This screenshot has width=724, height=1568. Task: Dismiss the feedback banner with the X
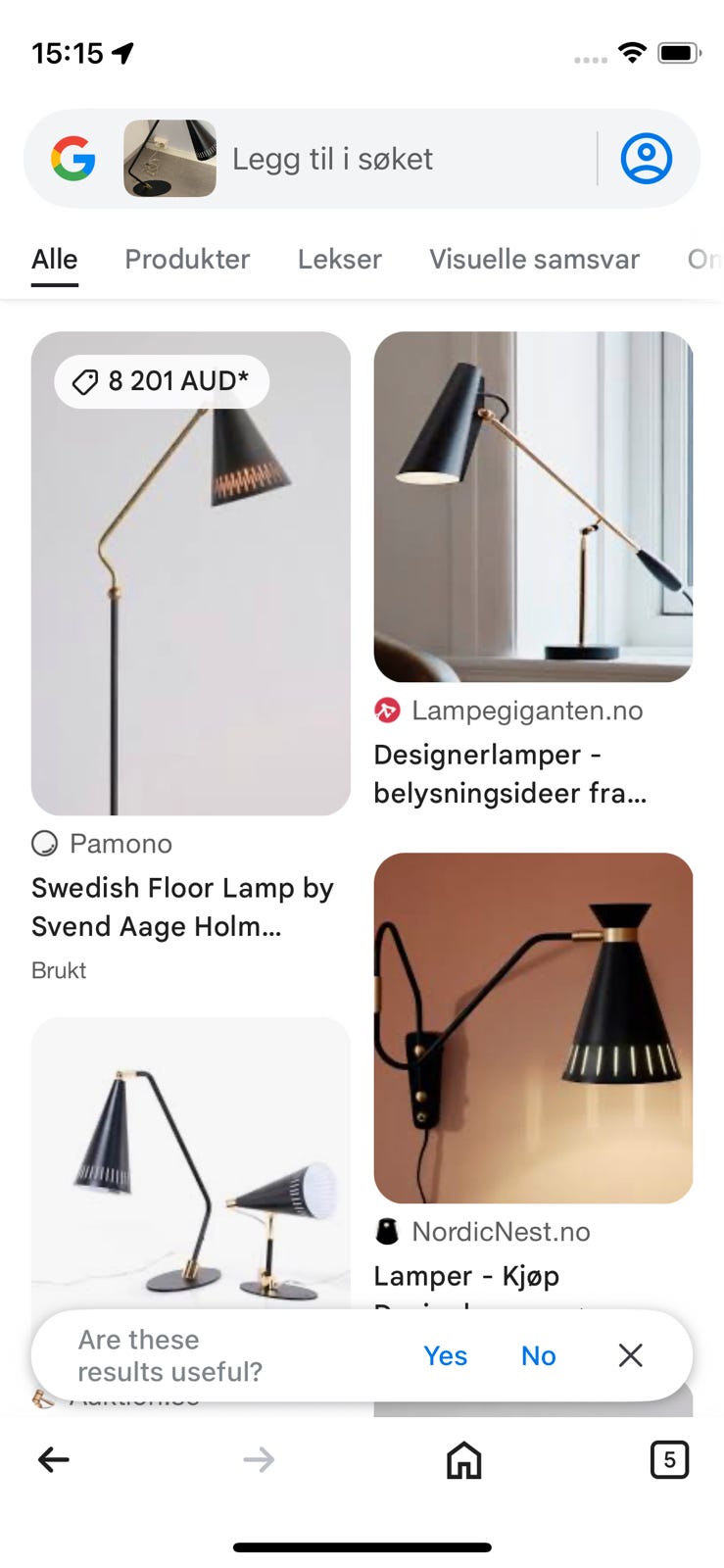point(630,1355)
